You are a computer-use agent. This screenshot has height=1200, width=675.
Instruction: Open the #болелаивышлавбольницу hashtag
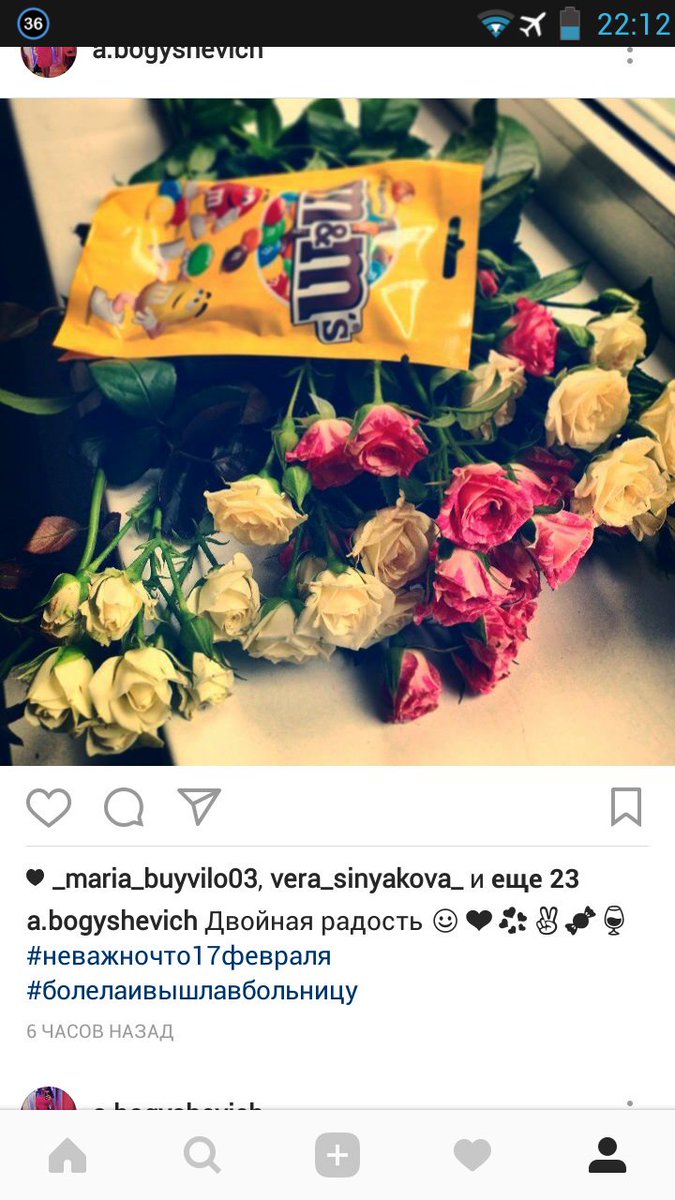(192, 991)
